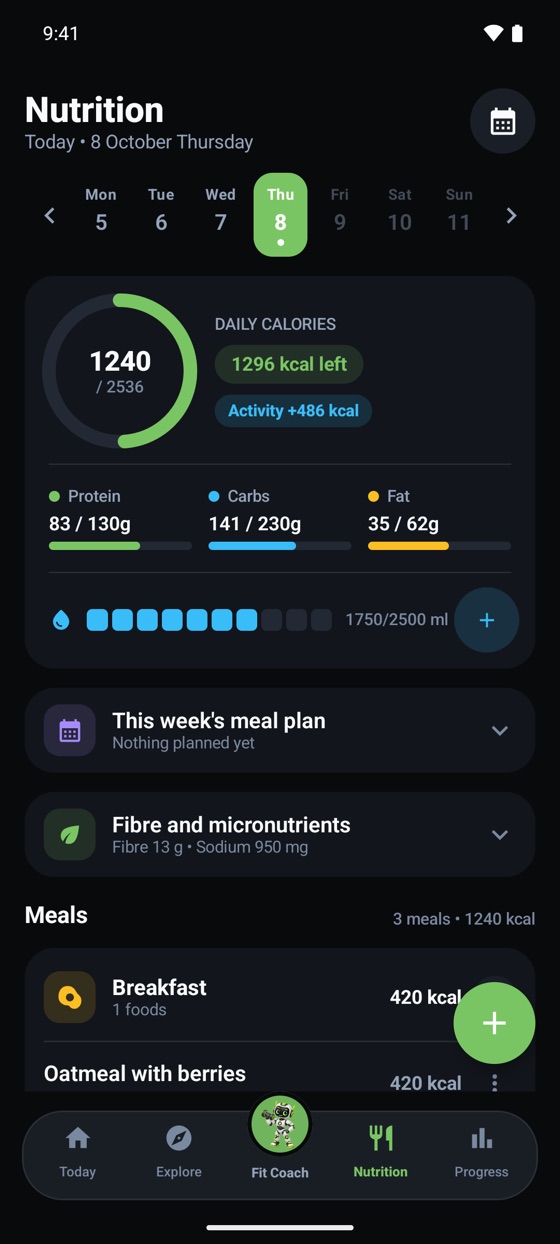
Task: Select Friday 9 in the date strip
Action: (340, 210)
